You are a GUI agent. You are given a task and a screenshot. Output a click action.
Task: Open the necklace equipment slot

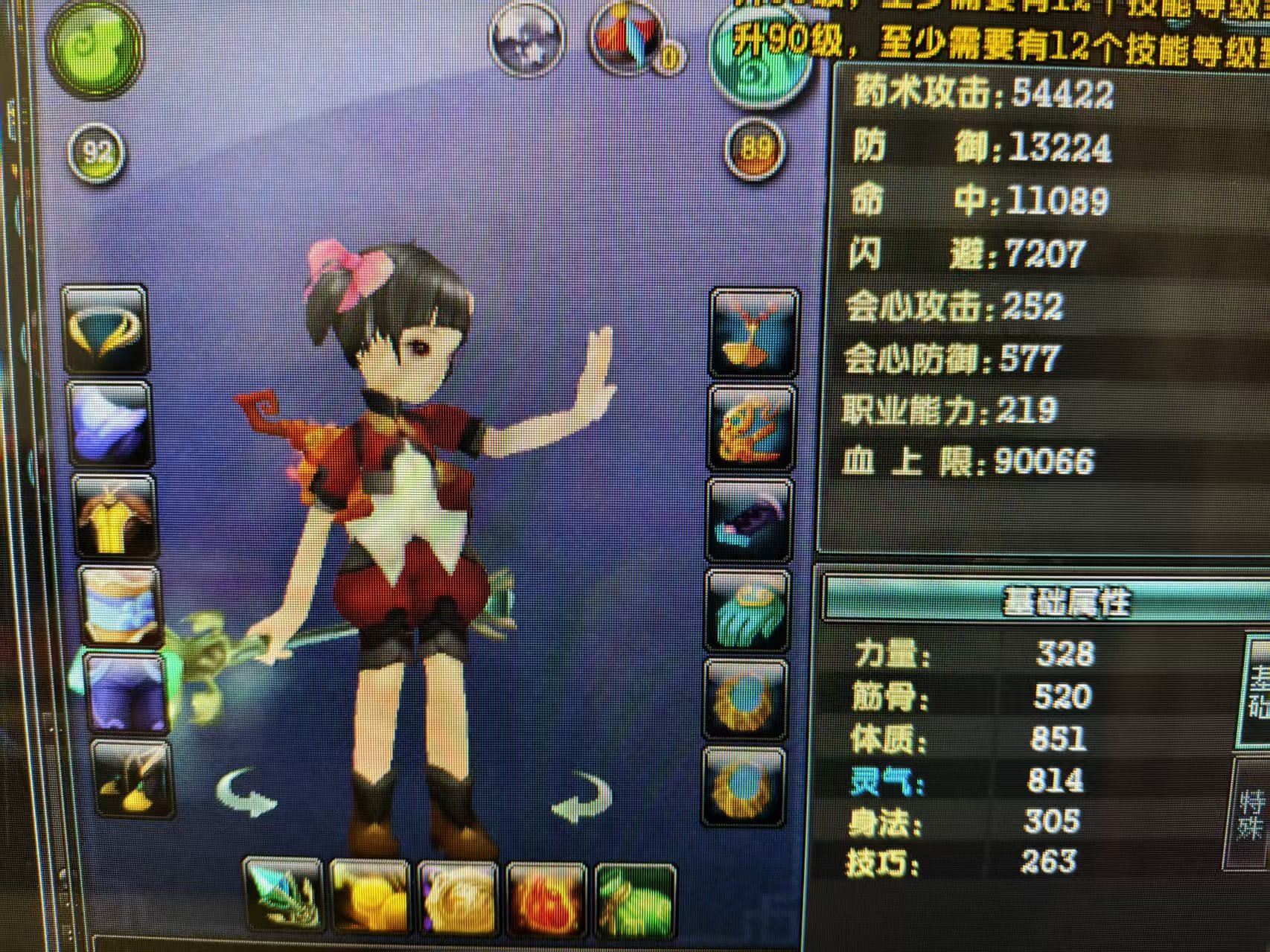click(754, 331)
